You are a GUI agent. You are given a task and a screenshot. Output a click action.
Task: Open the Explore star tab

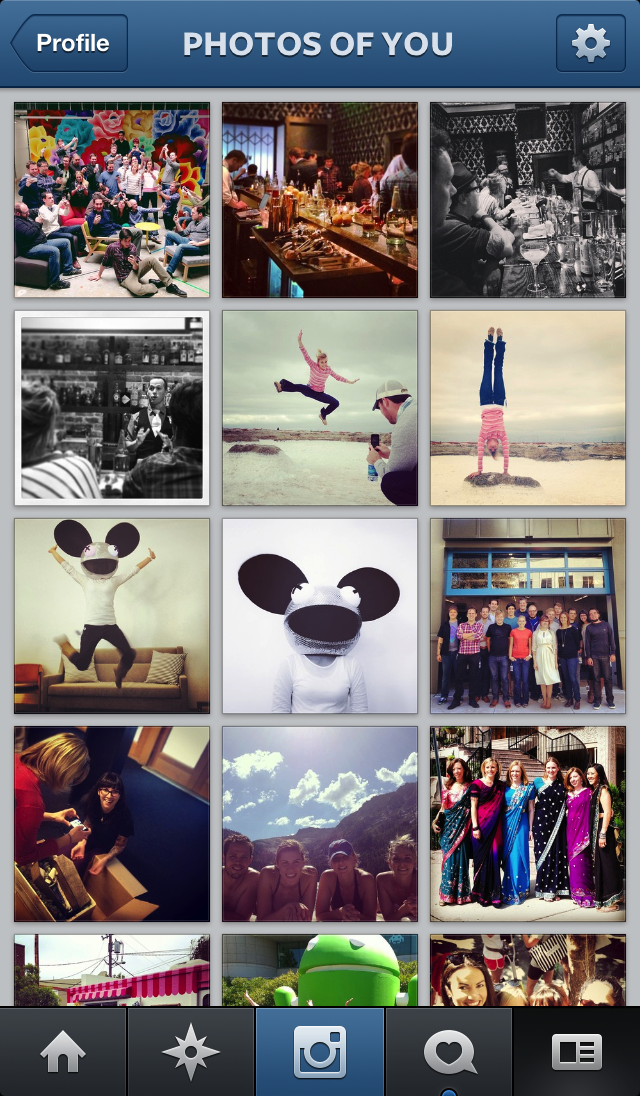point(191,1052)
